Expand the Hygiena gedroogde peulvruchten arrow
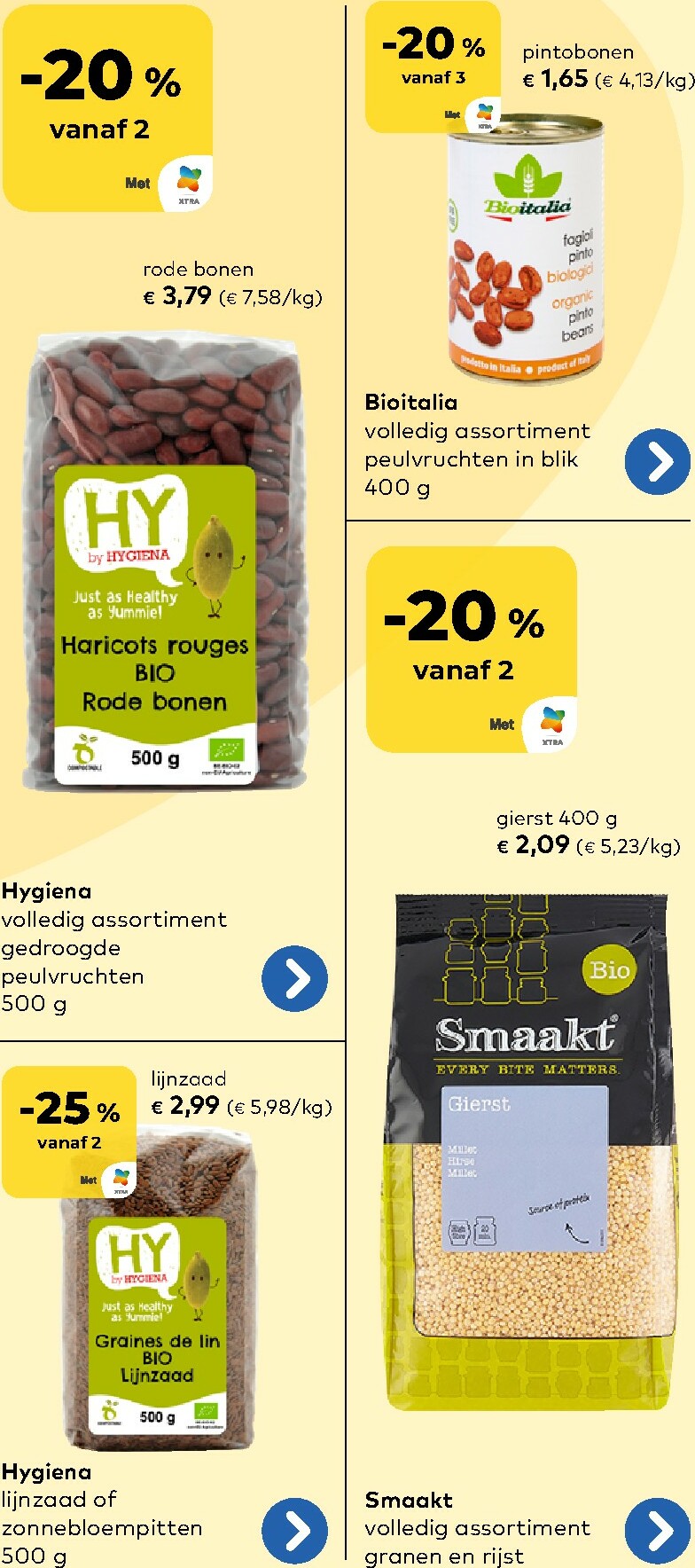 coord(297,977)
